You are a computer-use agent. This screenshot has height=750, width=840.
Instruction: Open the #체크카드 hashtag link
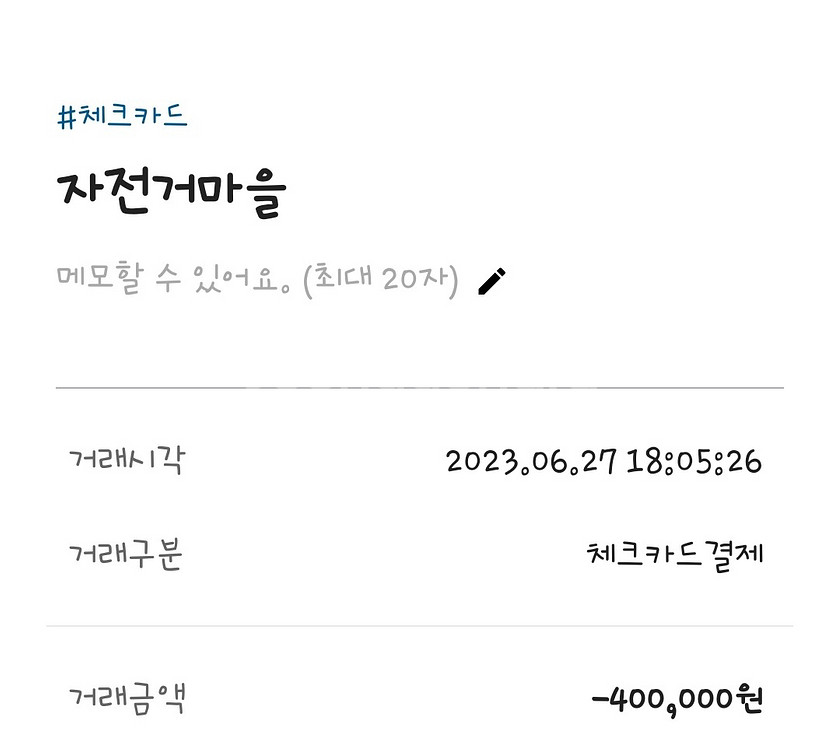[x=122, y=116]
